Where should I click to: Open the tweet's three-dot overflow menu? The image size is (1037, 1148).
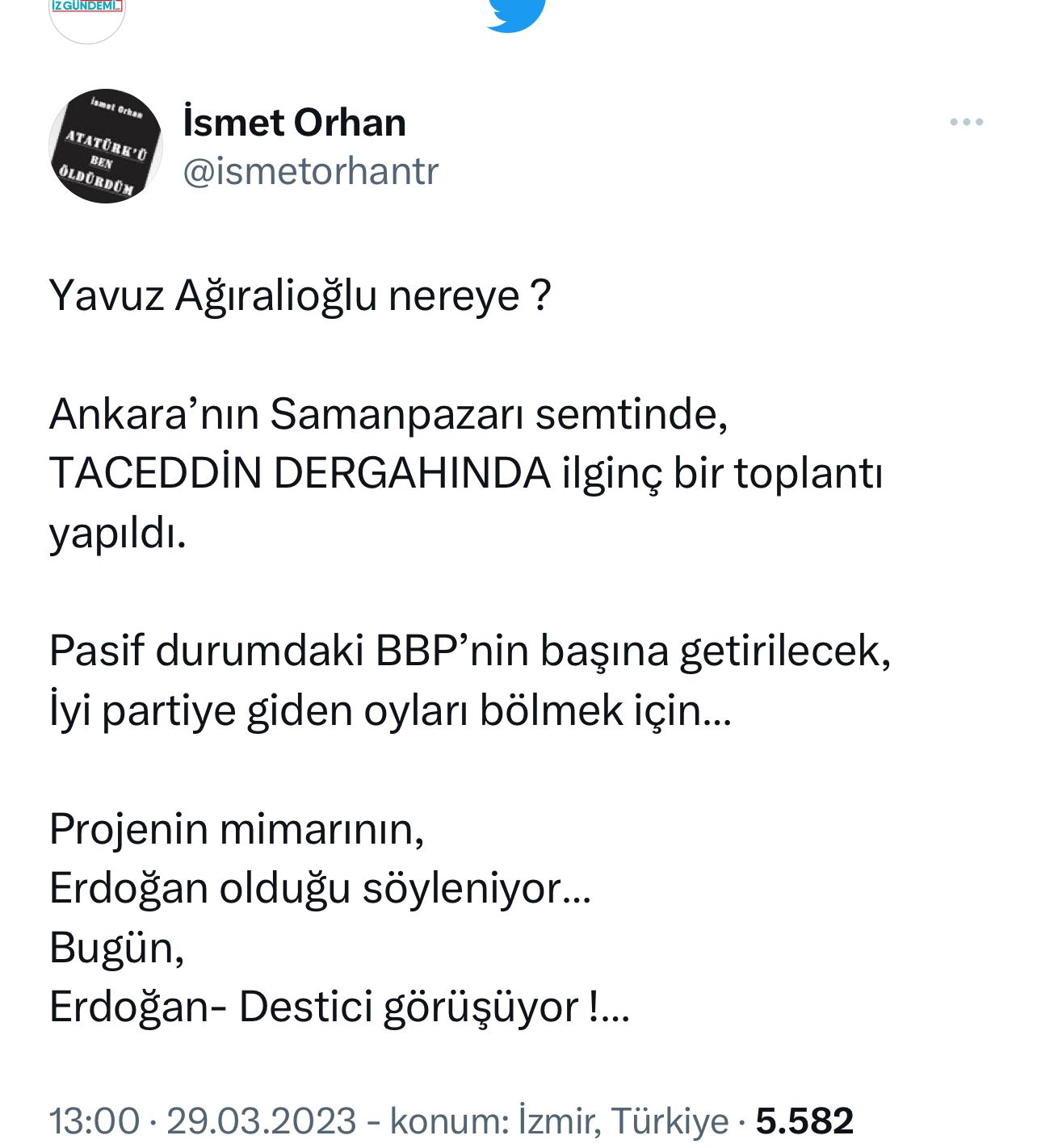point(966,123)
